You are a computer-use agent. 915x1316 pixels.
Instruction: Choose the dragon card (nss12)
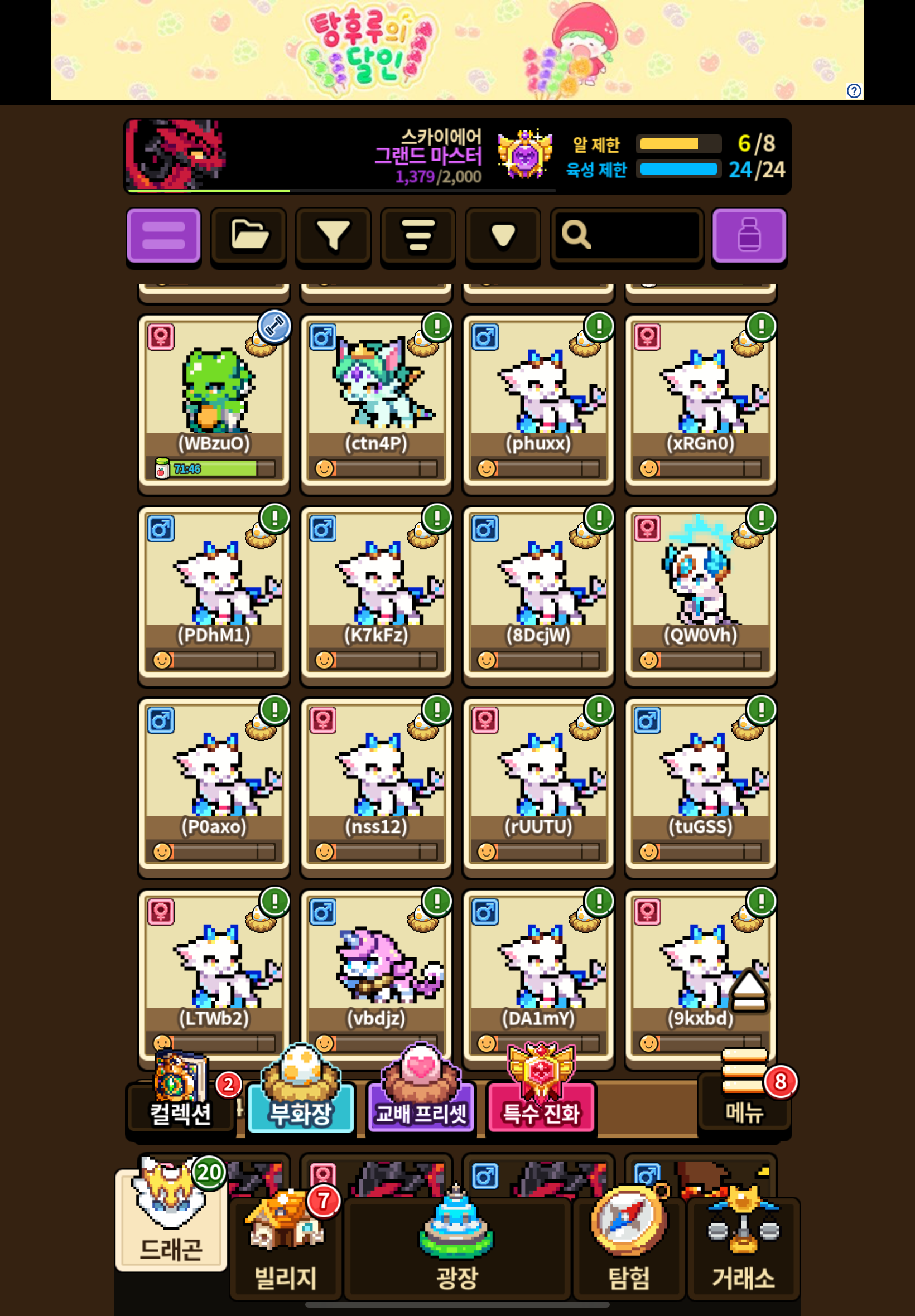[376, 787]
